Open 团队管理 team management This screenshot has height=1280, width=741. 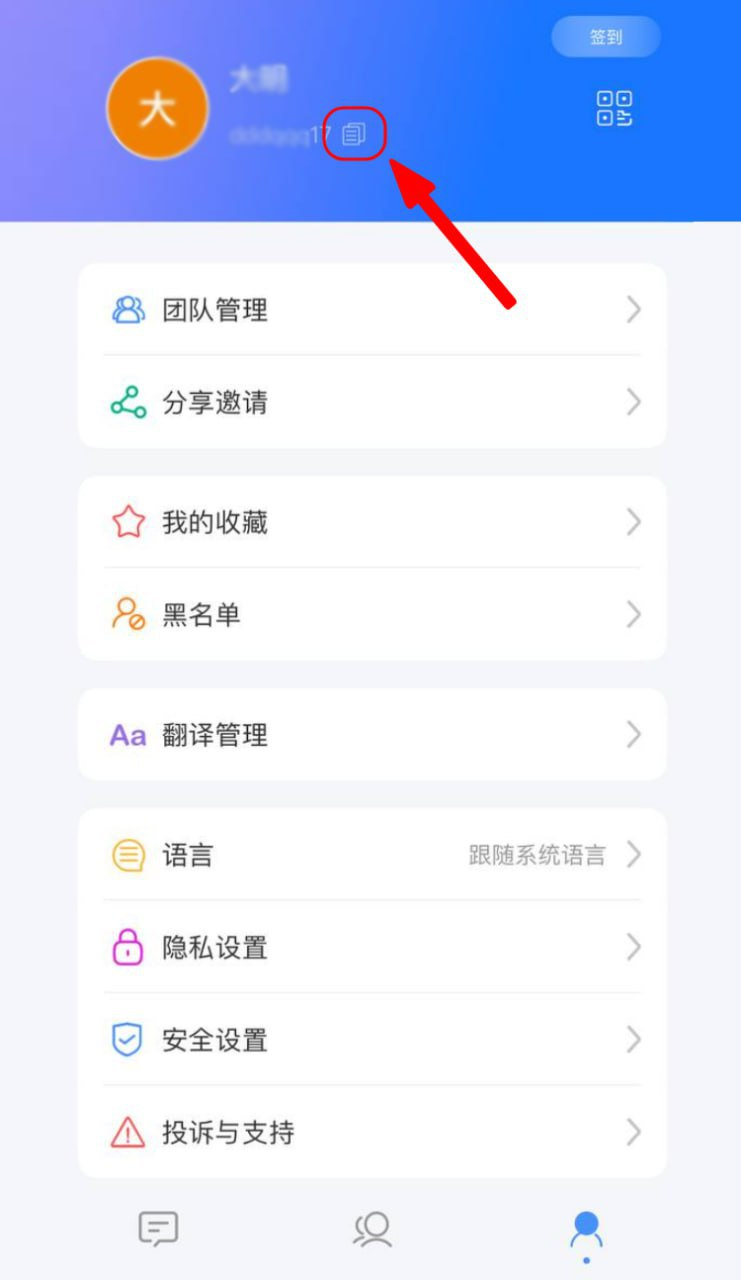[x=371, y=310]
